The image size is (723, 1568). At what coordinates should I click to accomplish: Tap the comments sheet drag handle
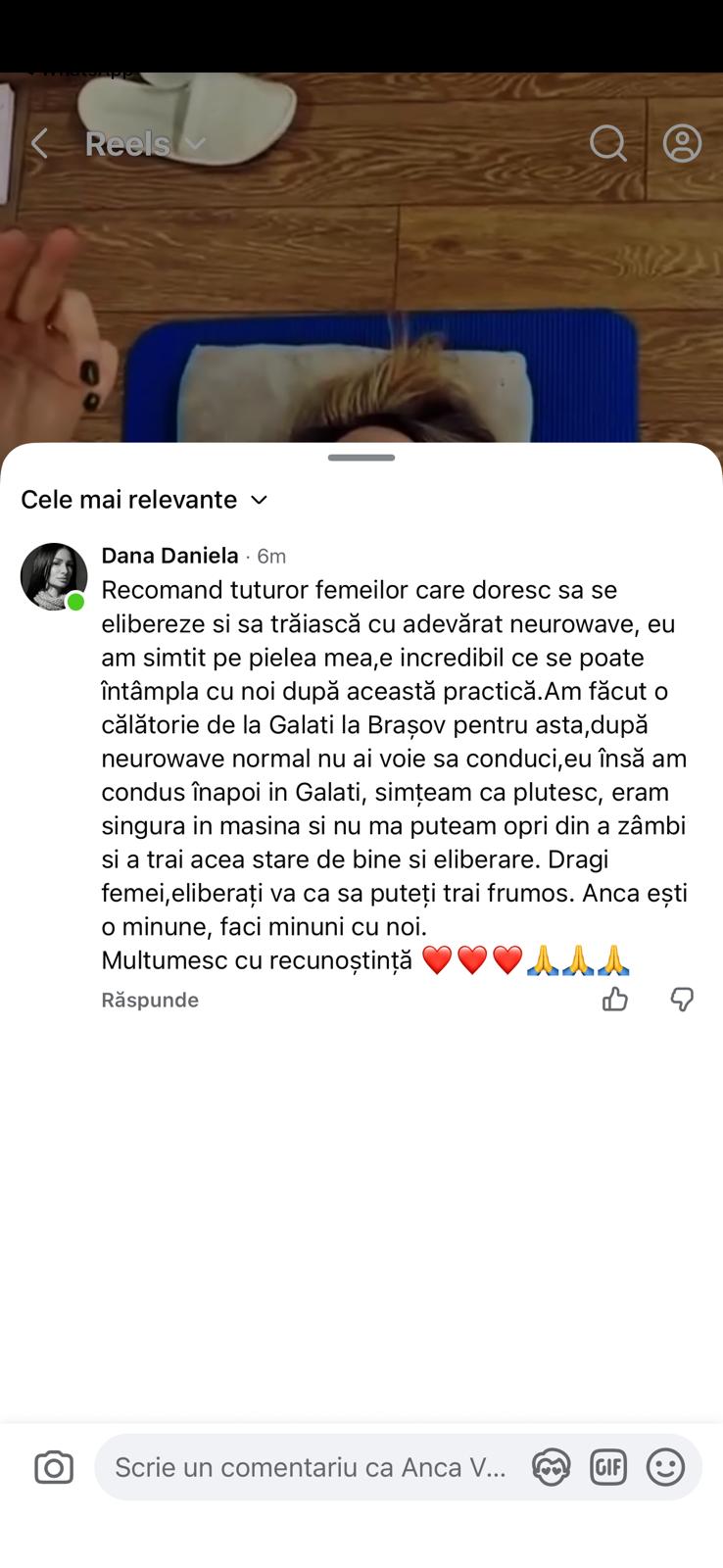(361, 458)
